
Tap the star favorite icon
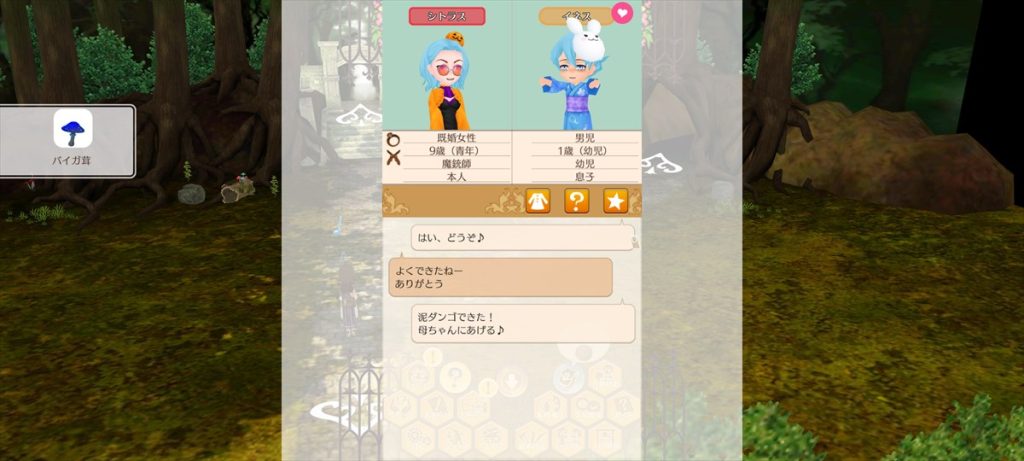[x=615, y=201]
